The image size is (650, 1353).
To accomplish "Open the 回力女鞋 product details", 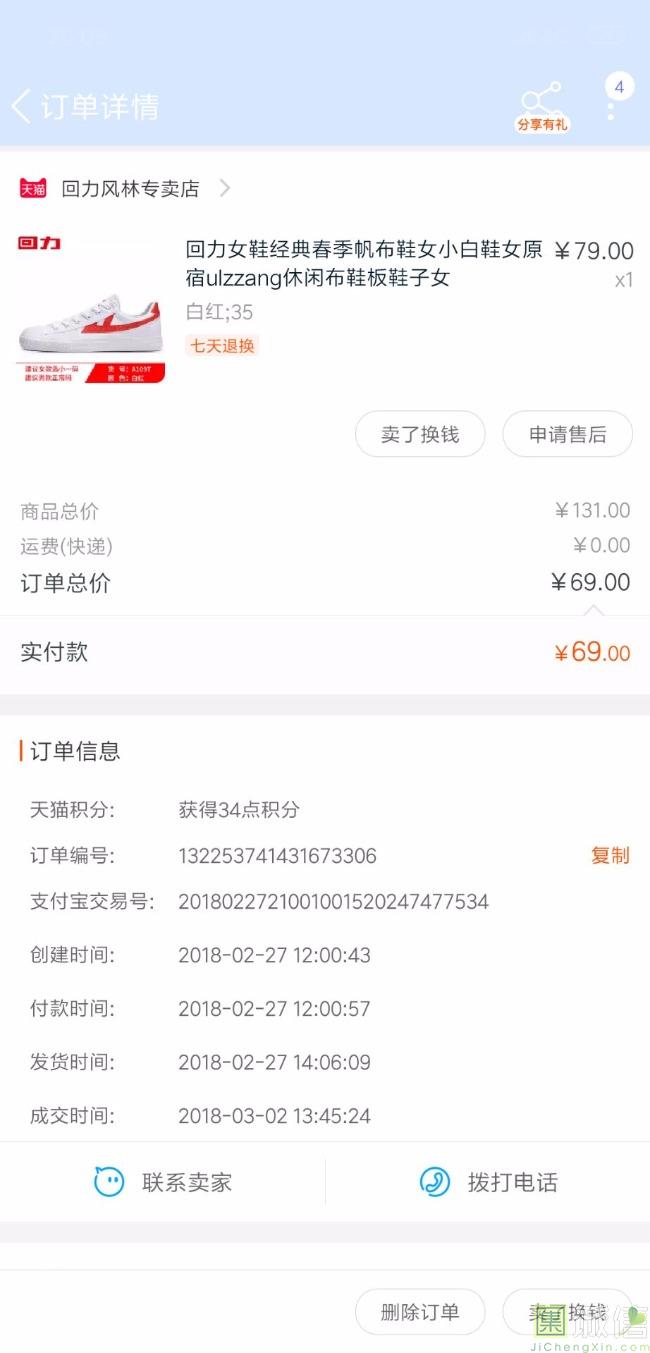I will pyautogui.click(x=363, y=263).
